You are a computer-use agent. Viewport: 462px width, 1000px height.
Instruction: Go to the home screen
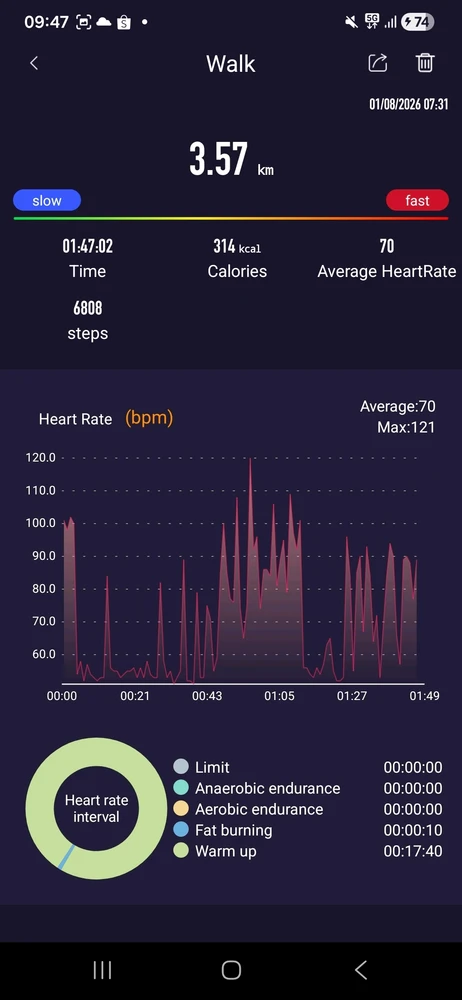[x=231, y=970]
